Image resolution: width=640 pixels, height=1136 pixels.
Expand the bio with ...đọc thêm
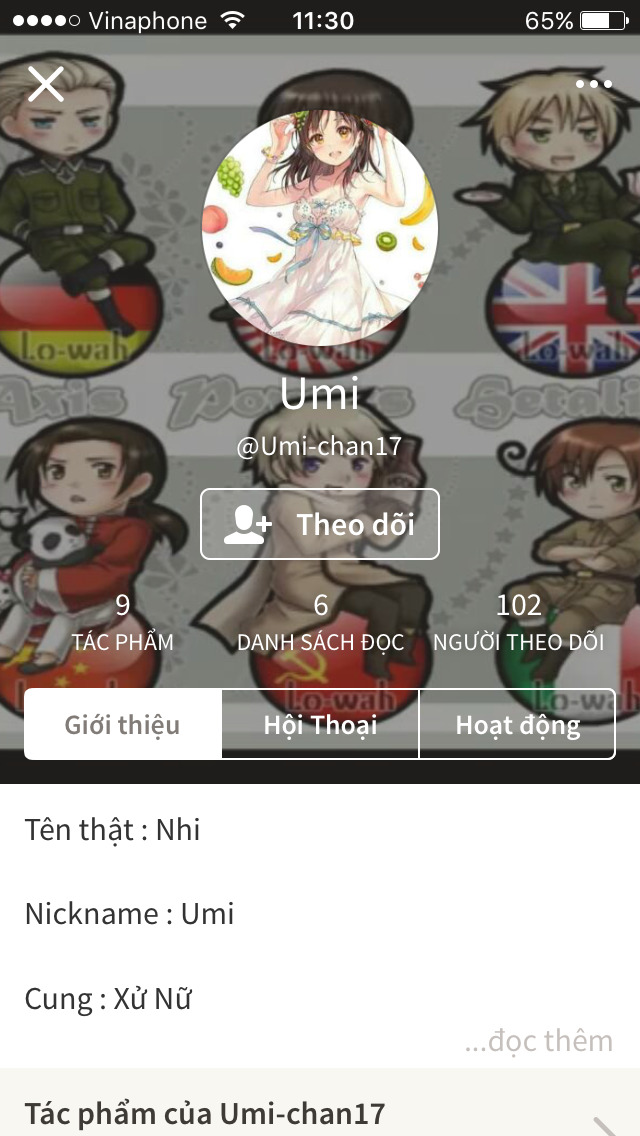[539, 1040]
